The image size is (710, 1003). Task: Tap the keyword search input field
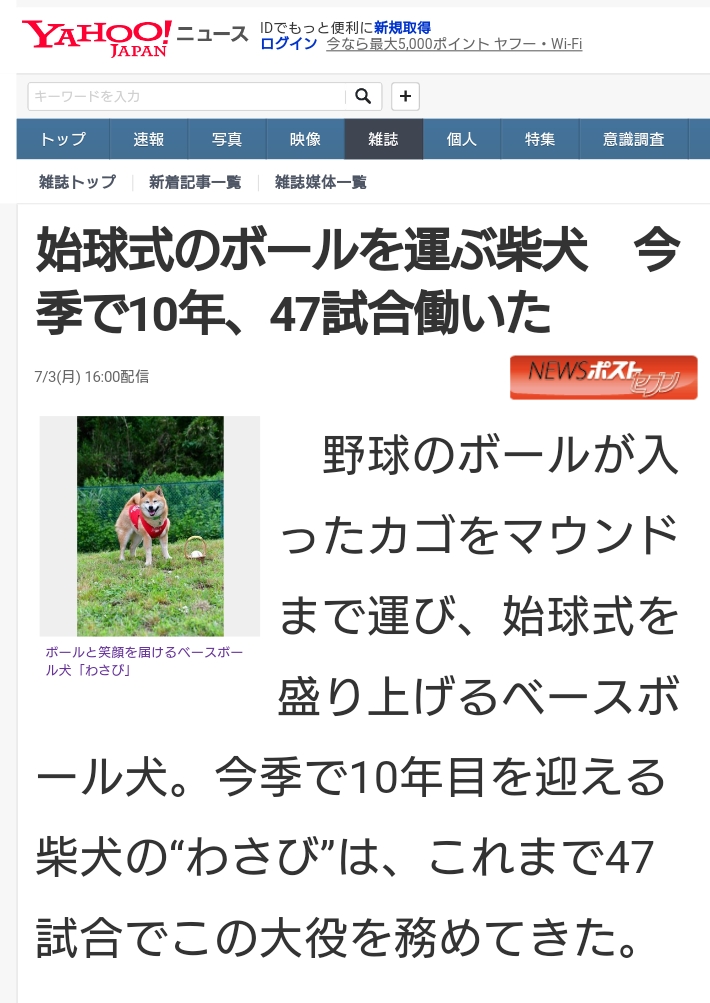click(x=186, y=96)
